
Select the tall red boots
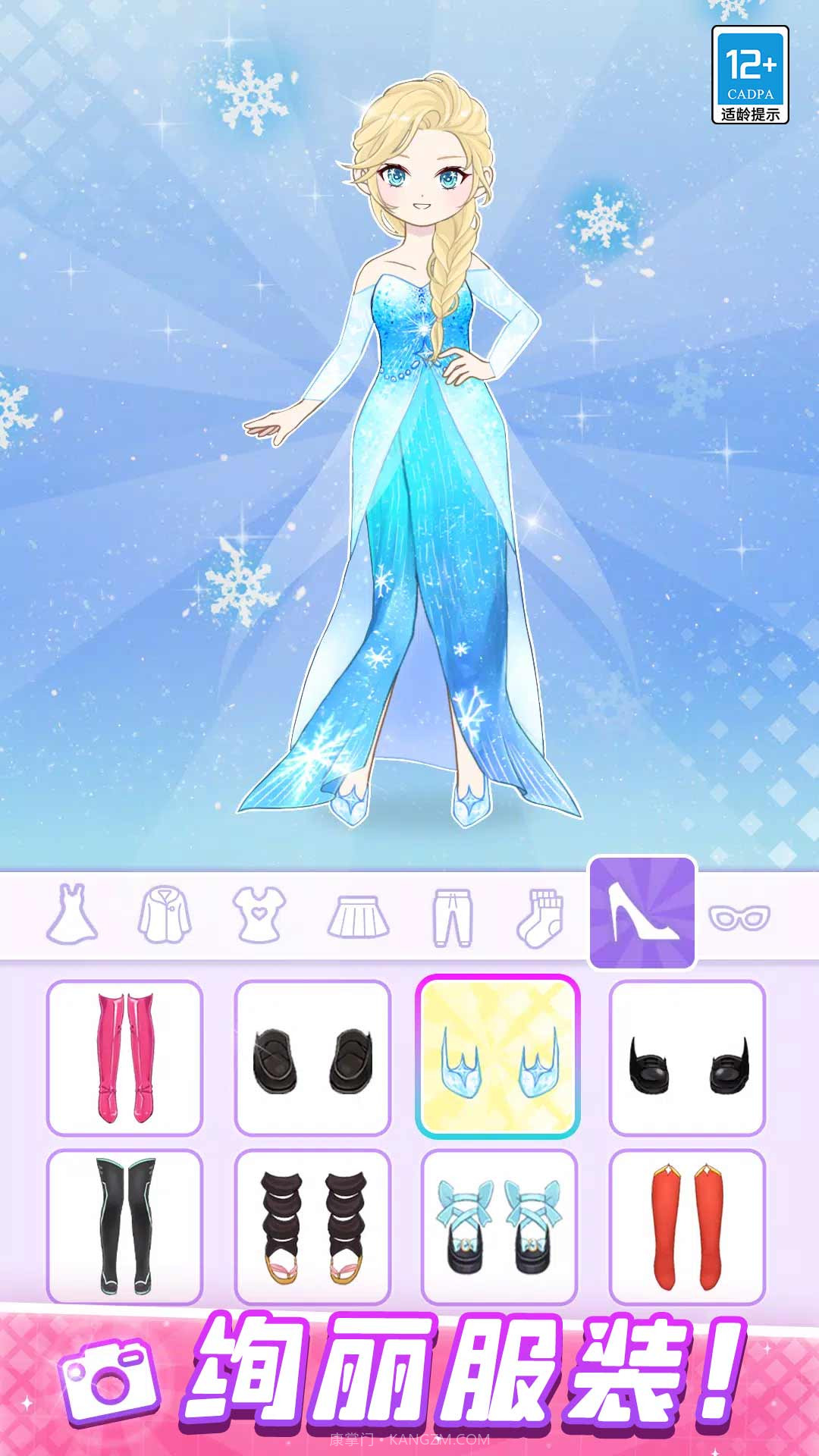[687, 1226]
